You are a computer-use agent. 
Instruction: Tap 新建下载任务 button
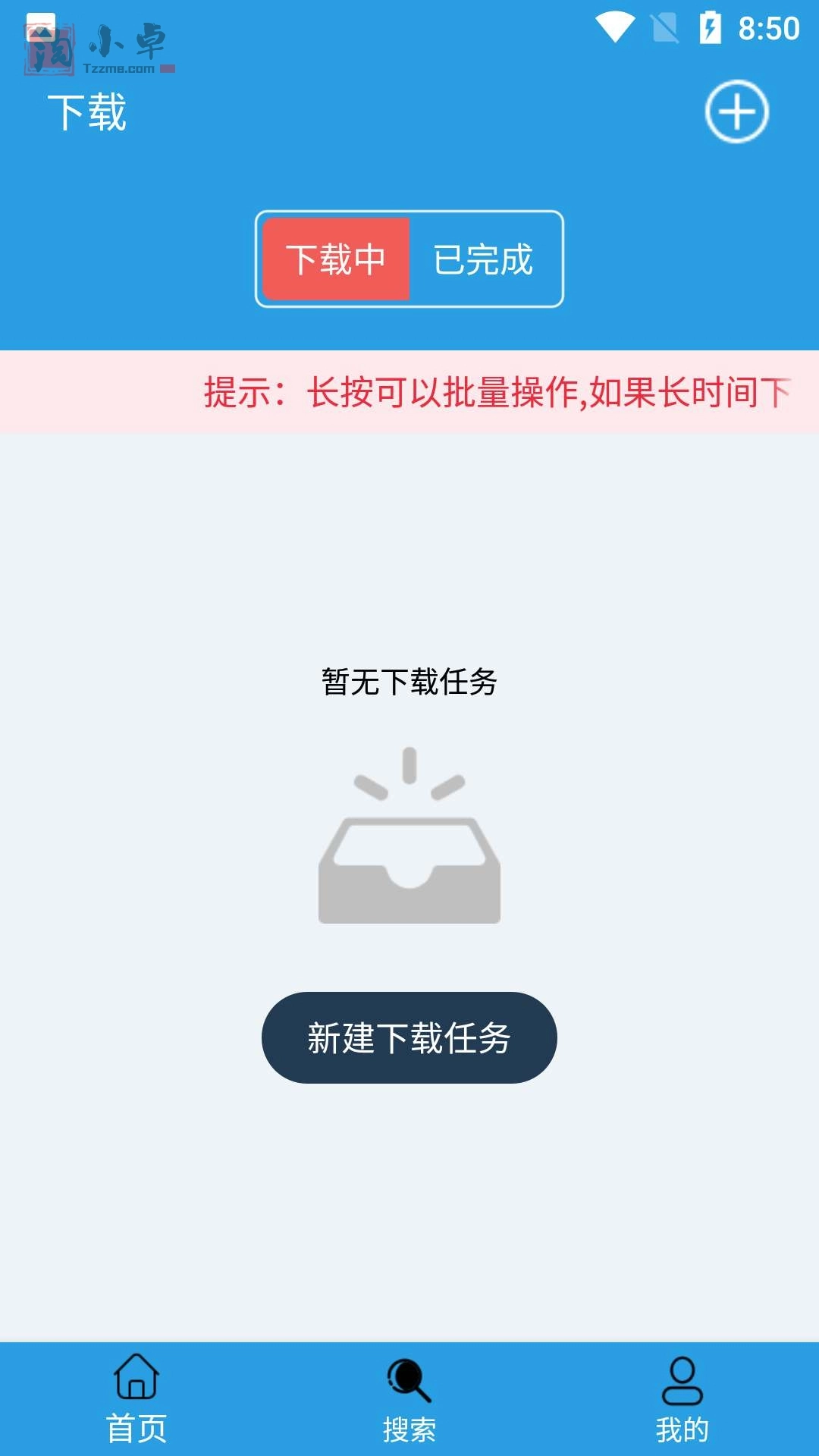pyautogui.click(x=409, y=1037)
